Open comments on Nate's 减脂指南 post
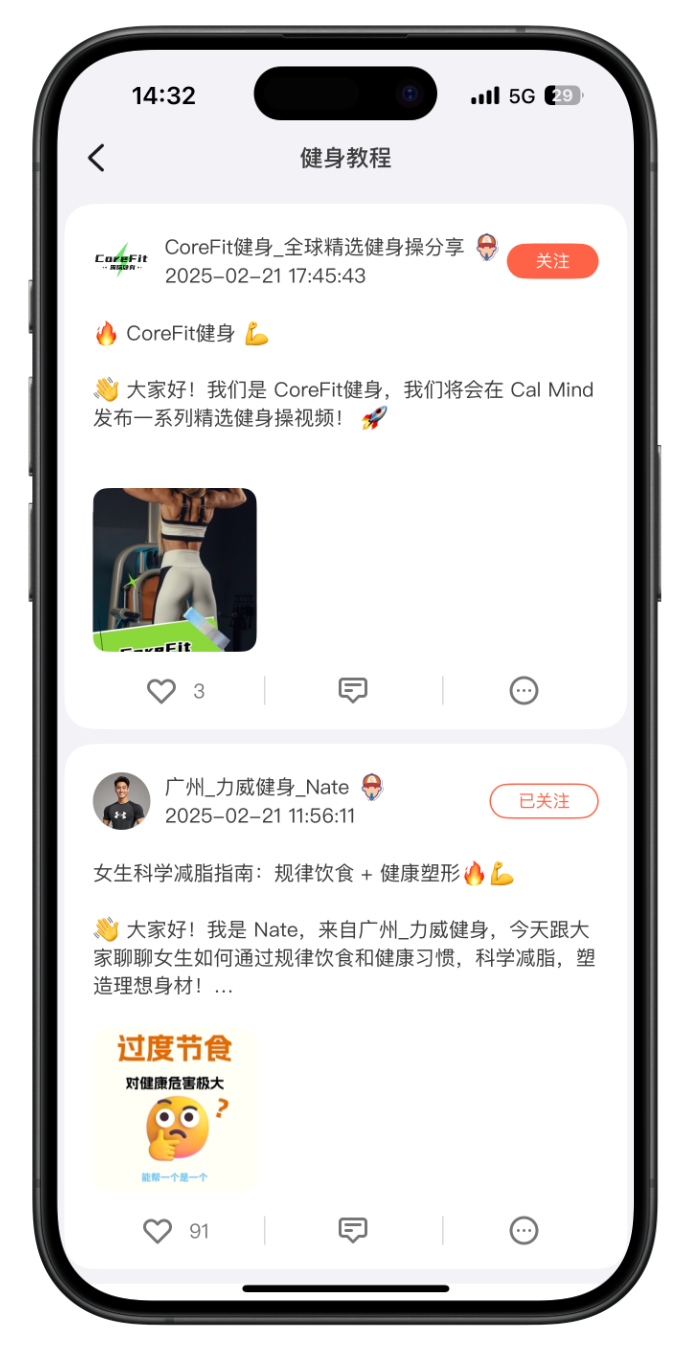Screen dimensions: 686x1347 pyautogui.click(x=353, y=1230)
